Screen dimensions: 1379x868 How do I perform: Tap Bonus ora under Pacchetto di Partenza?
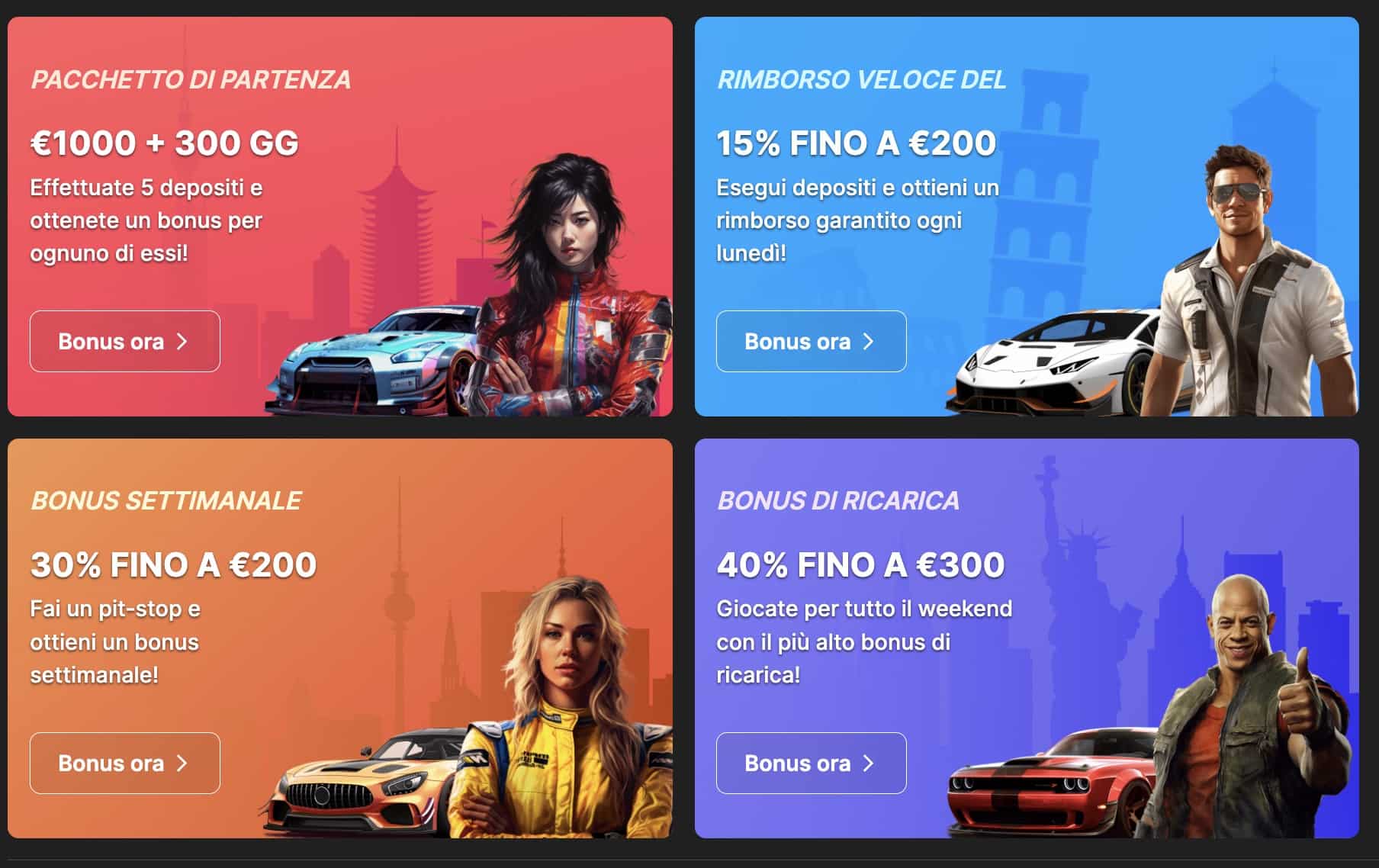[x=124, y=341]
